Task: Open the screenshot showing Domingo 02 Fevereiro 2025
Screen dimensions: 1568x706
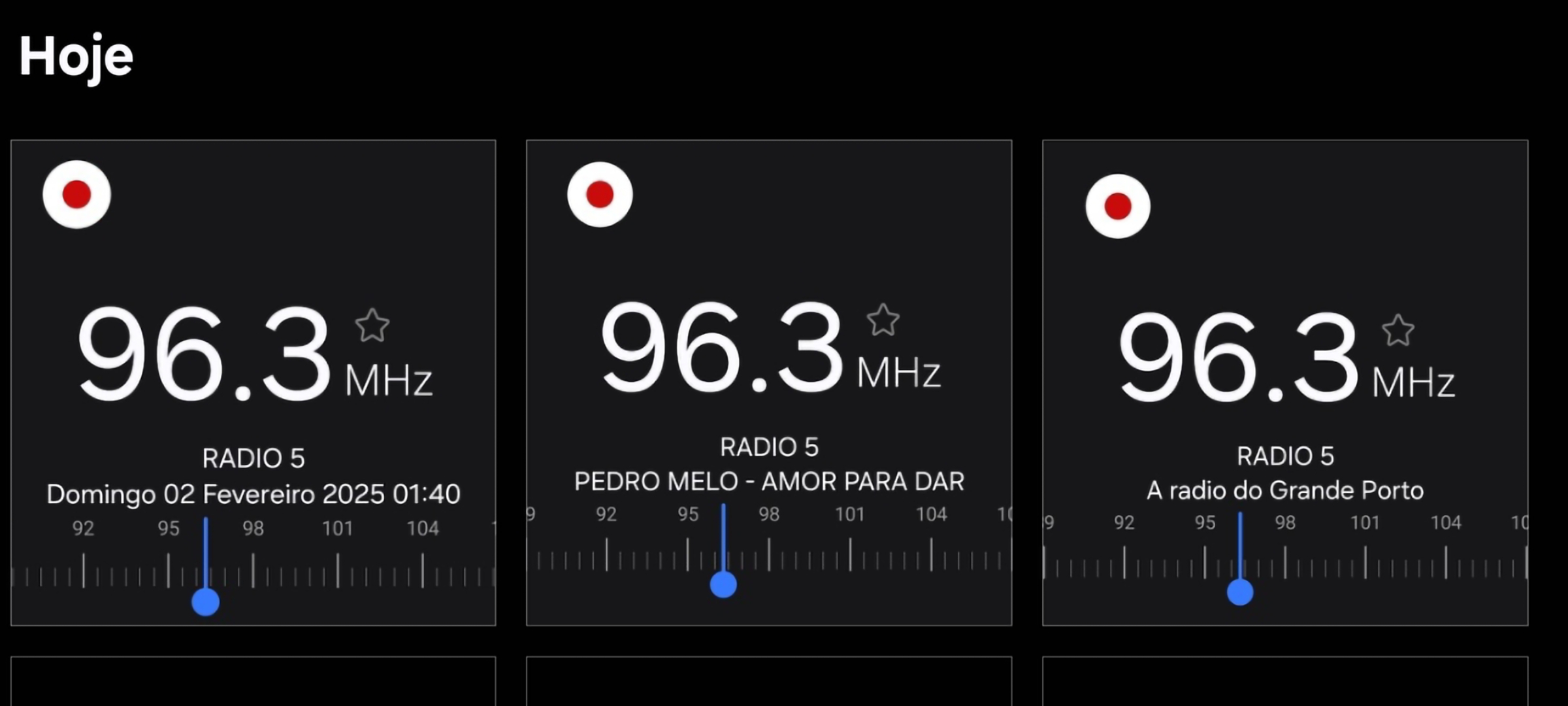Action: point(253,382)
